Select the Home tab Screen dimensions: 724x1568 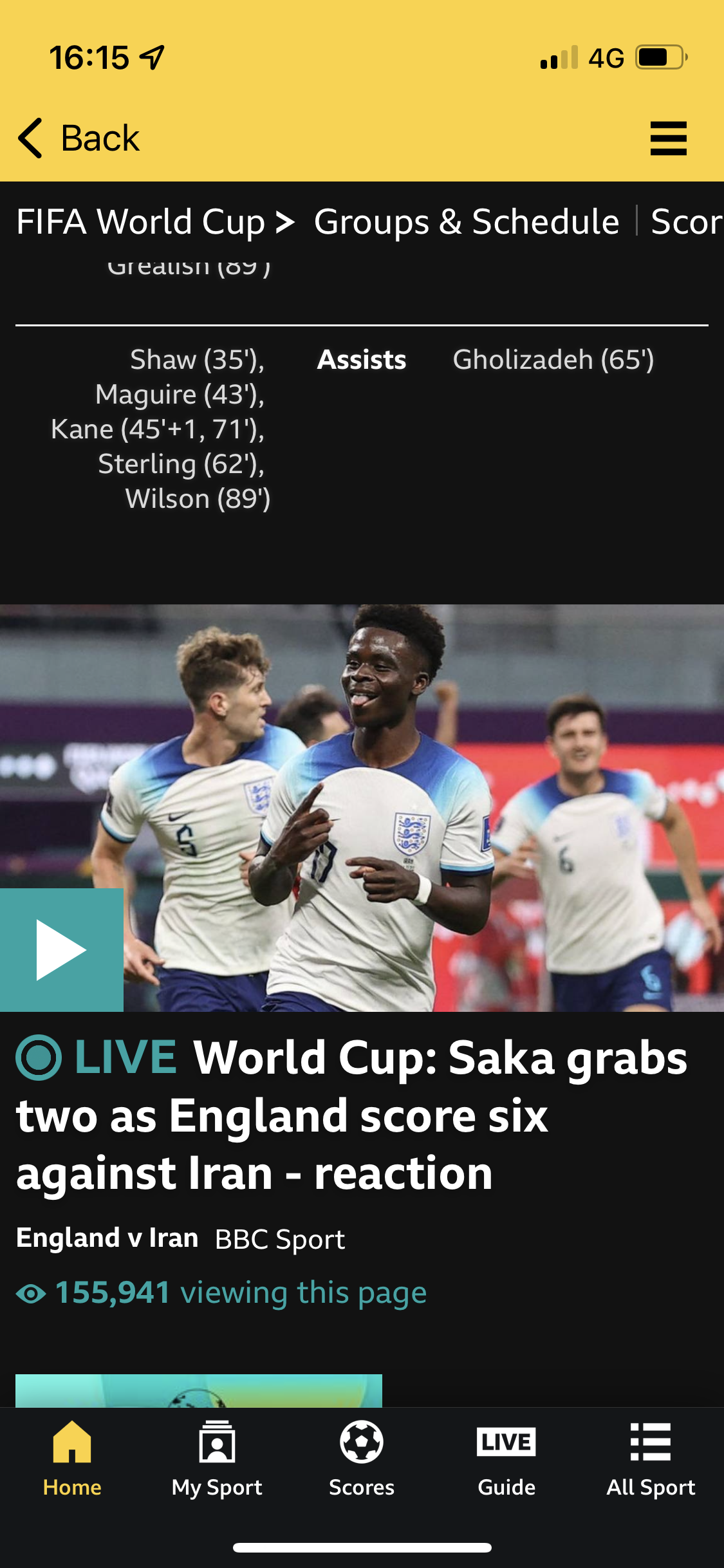coord(72,1459)
